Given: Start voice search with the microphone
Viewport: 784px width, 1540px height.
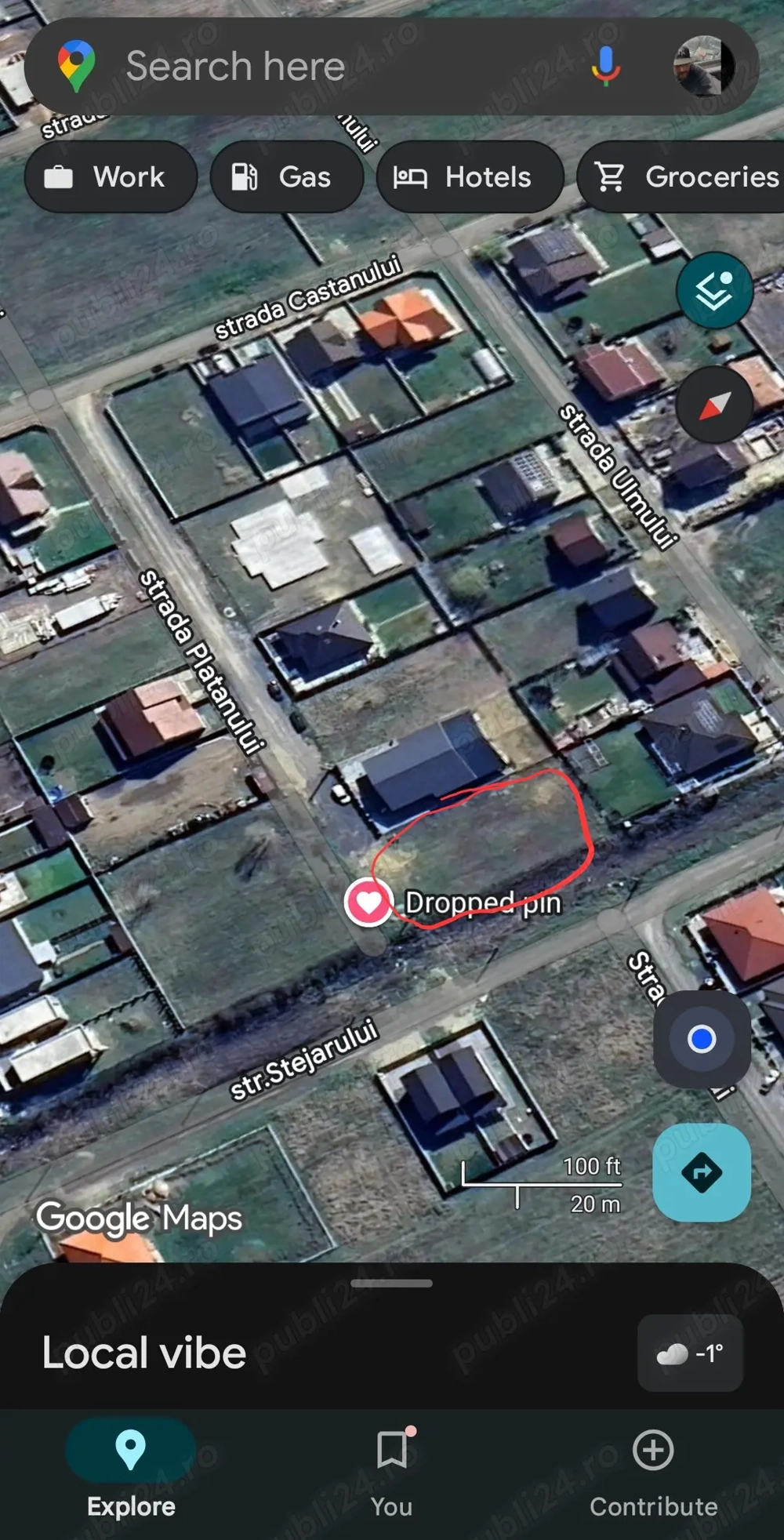Looking at the screenshot, I should pyautogui.click(x=605, y=67).
